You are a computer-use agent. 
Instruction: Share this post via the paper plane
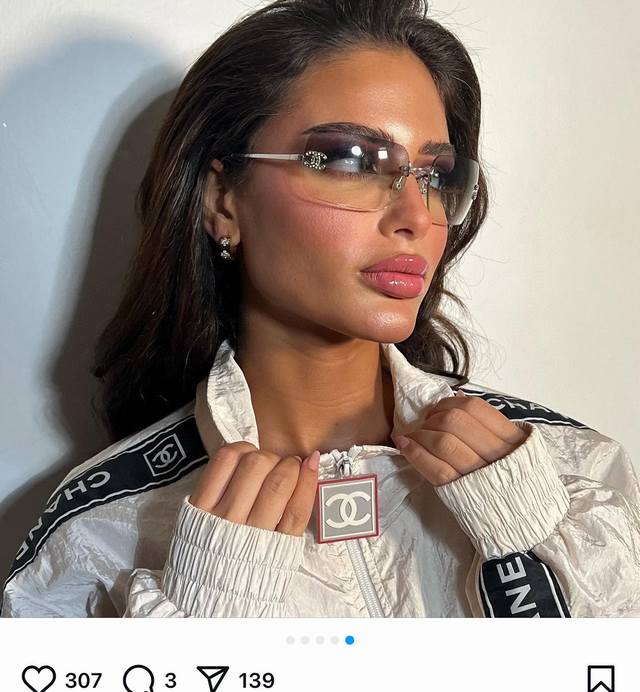click(213, 679)
